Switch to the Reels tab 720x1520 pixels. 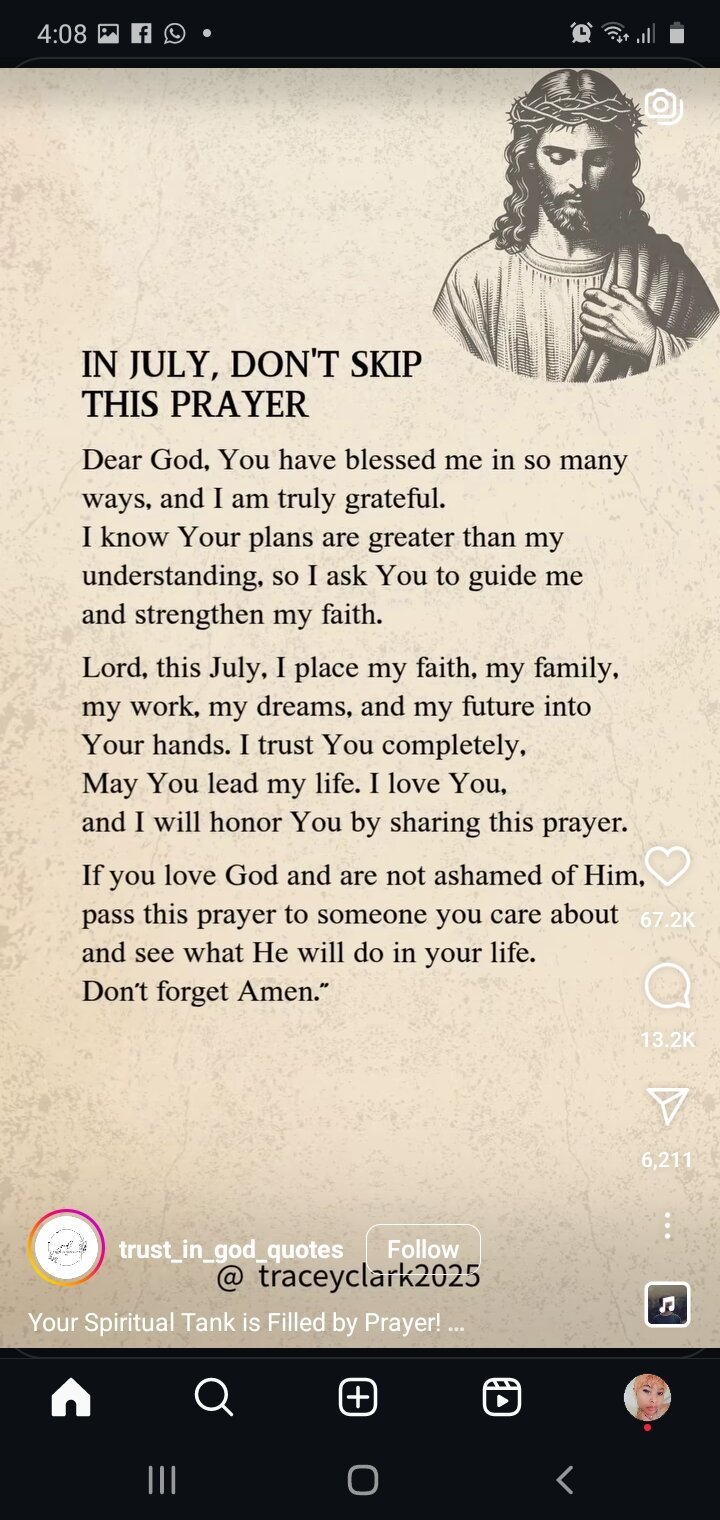point(501,1397)
